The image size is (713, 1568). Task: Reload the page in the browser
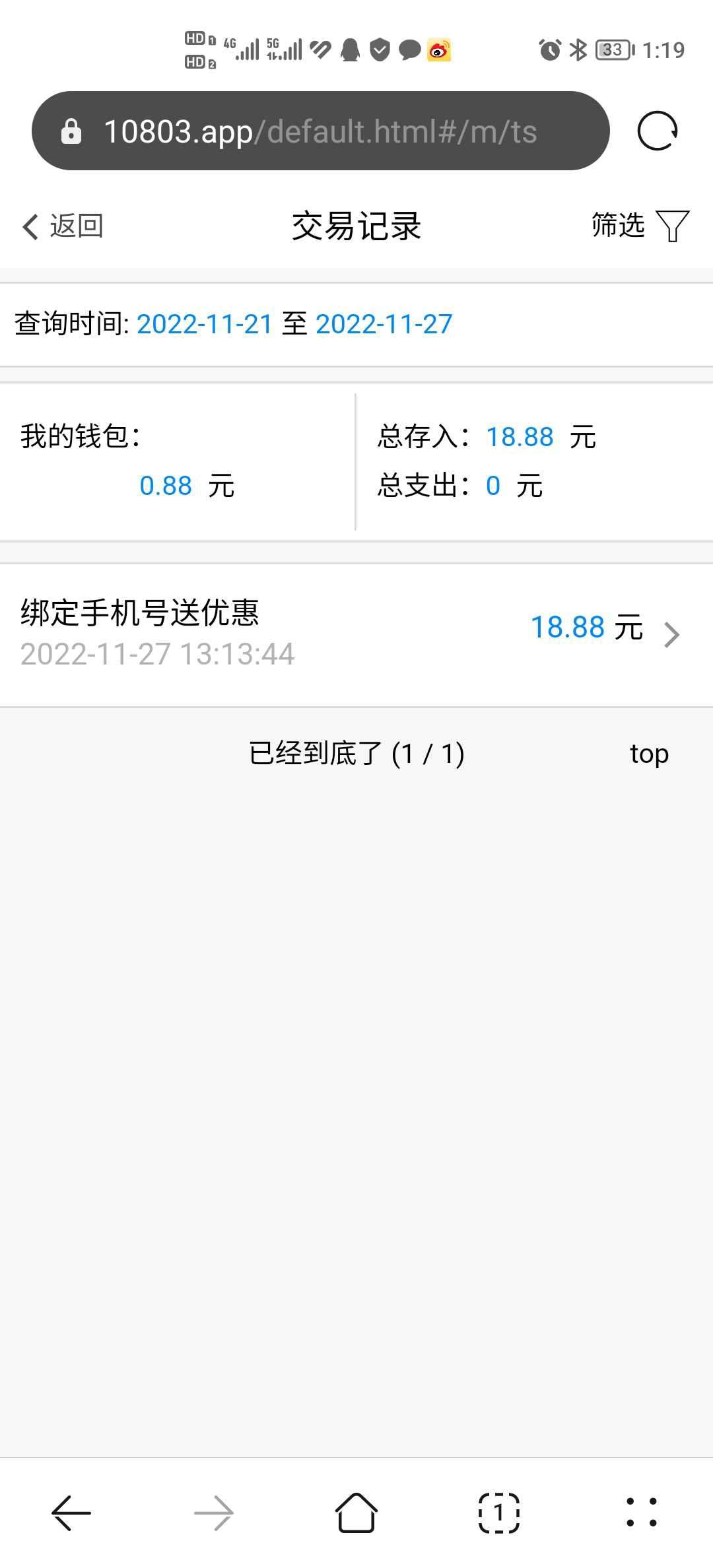pyautogui.click(x=657, y=131)
